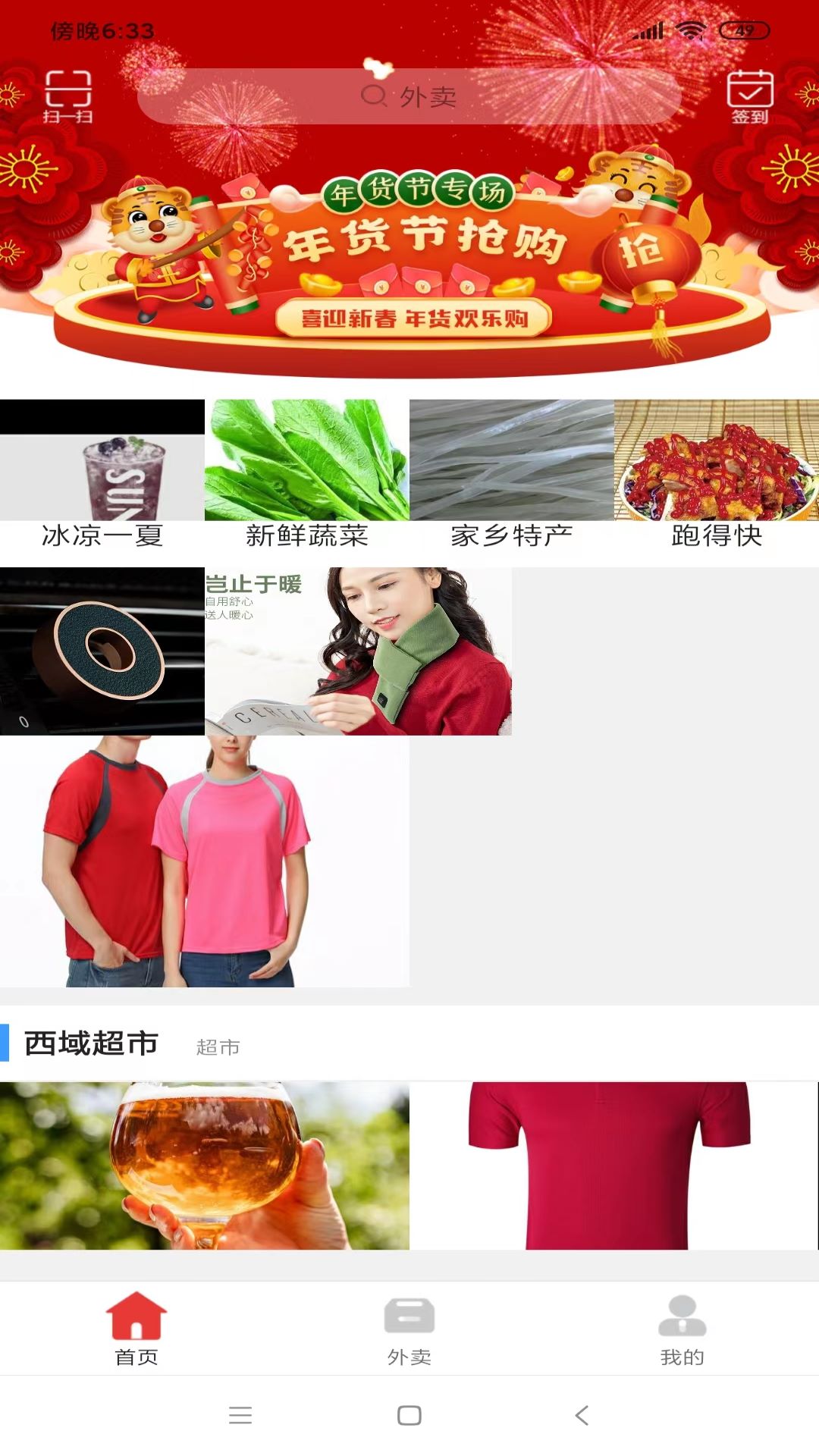The image size is (819, 1456).
Task: Open the beer glass product in 西域超市
Action: (205, 1166)
